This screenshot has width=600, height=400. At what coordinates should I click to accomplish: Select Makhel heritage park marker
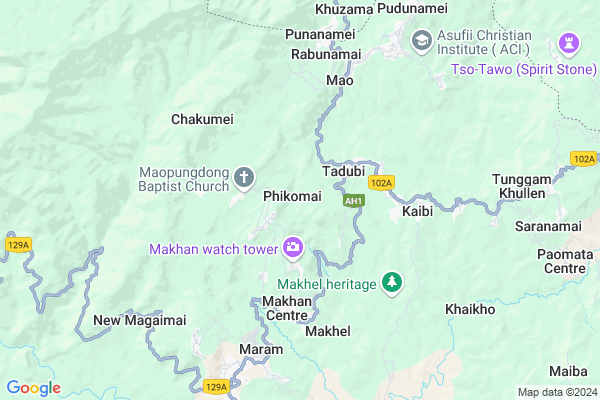coord(394,284)
